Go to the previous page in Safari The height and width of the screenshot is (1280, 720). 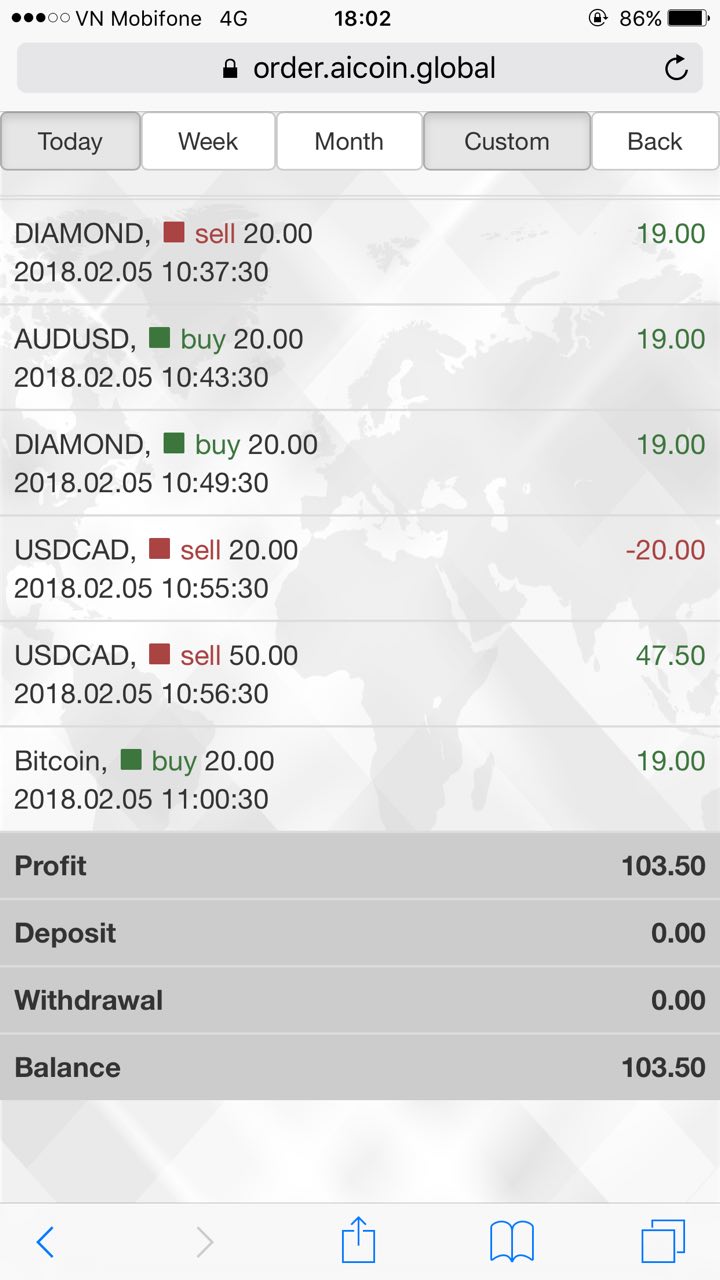pyautogui.click(x=45, y=1242)
